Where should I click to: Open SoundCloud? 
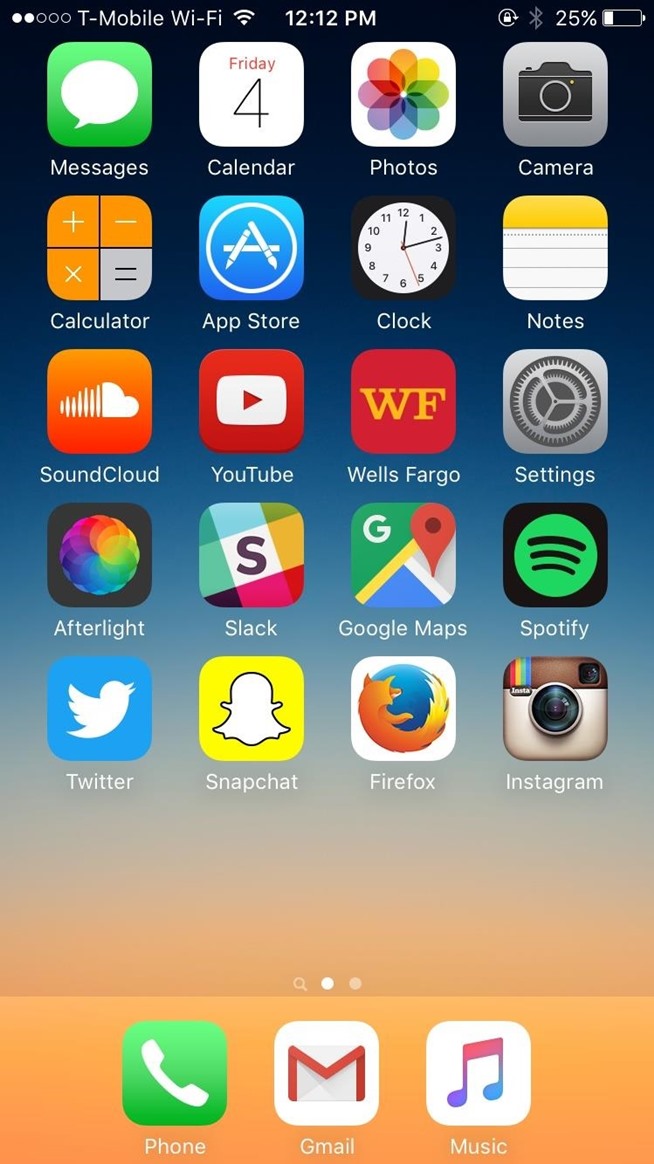point(99,402)
